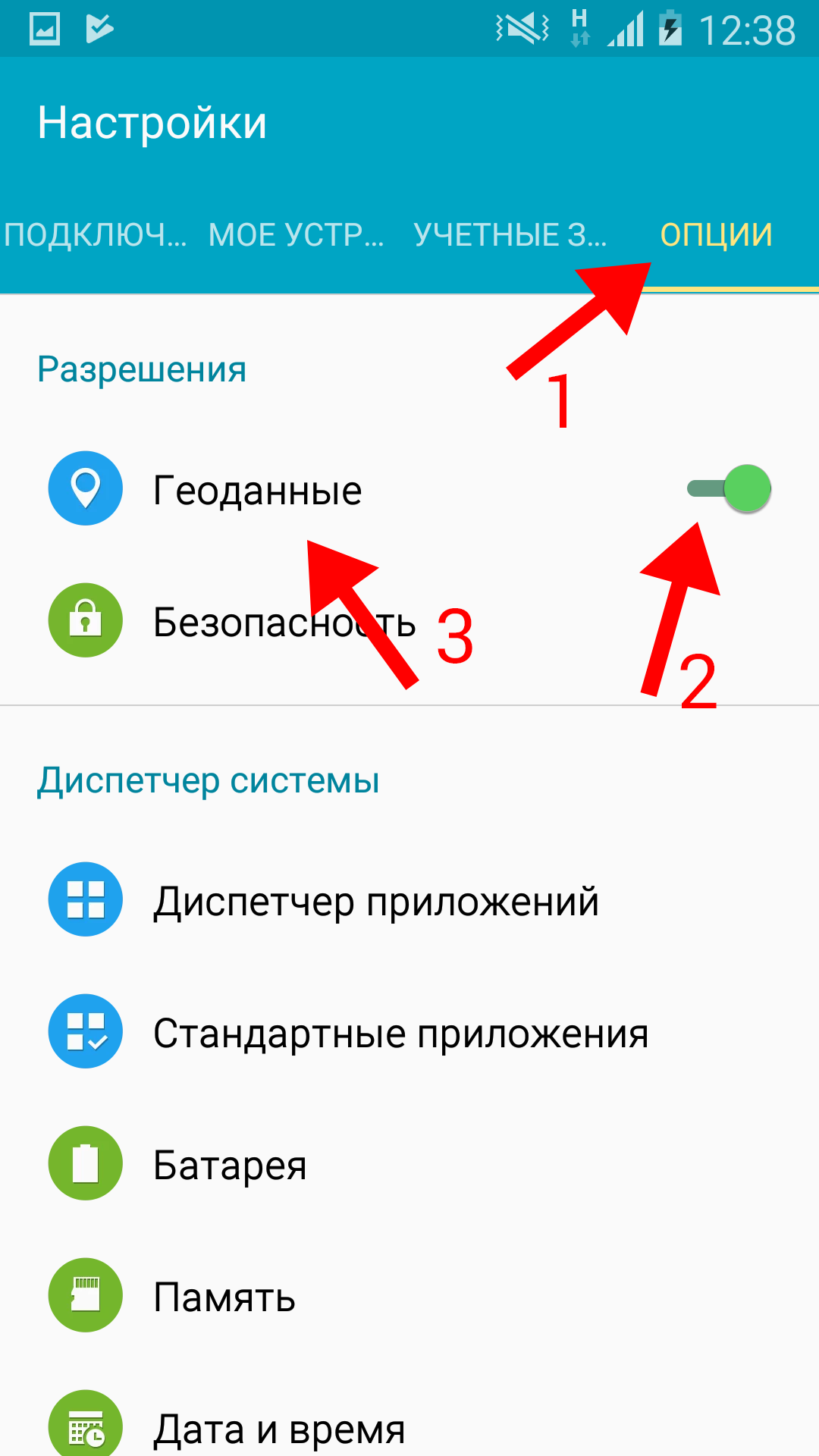The height and width of the screenshot is (1456, 819).
Task: Open Батарея settings
Action: 409,1164
